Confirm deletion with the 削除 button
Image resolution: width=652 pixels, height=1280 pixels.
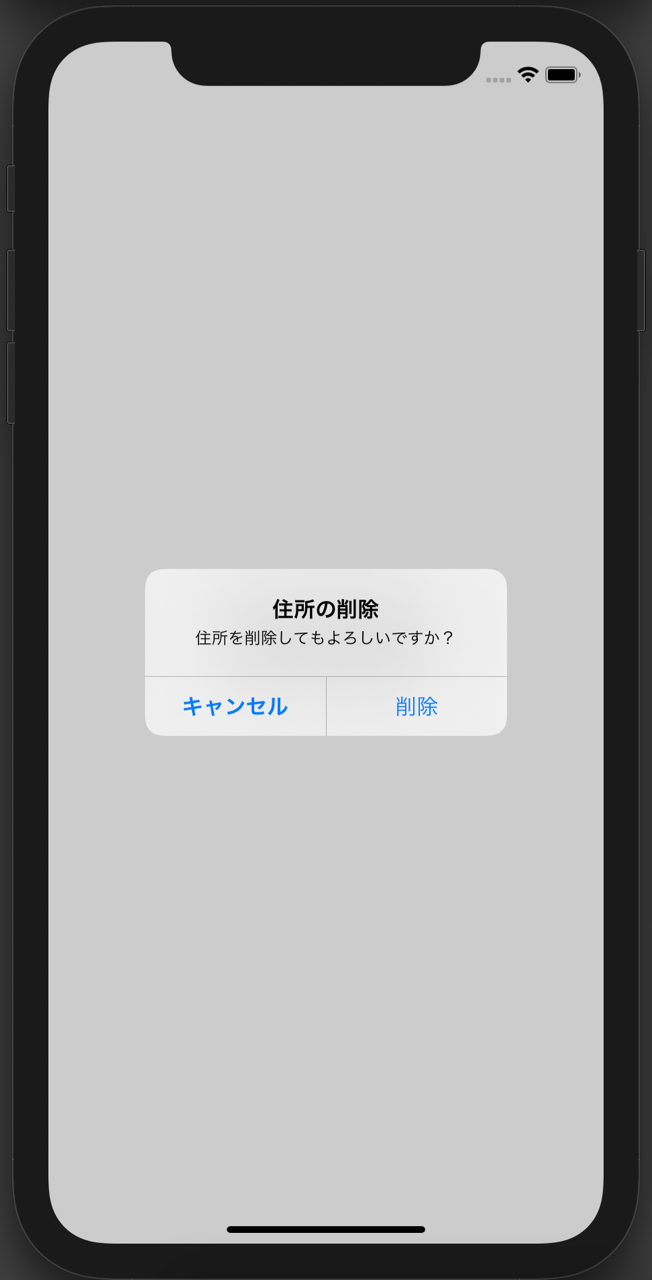tap(416, 706)
